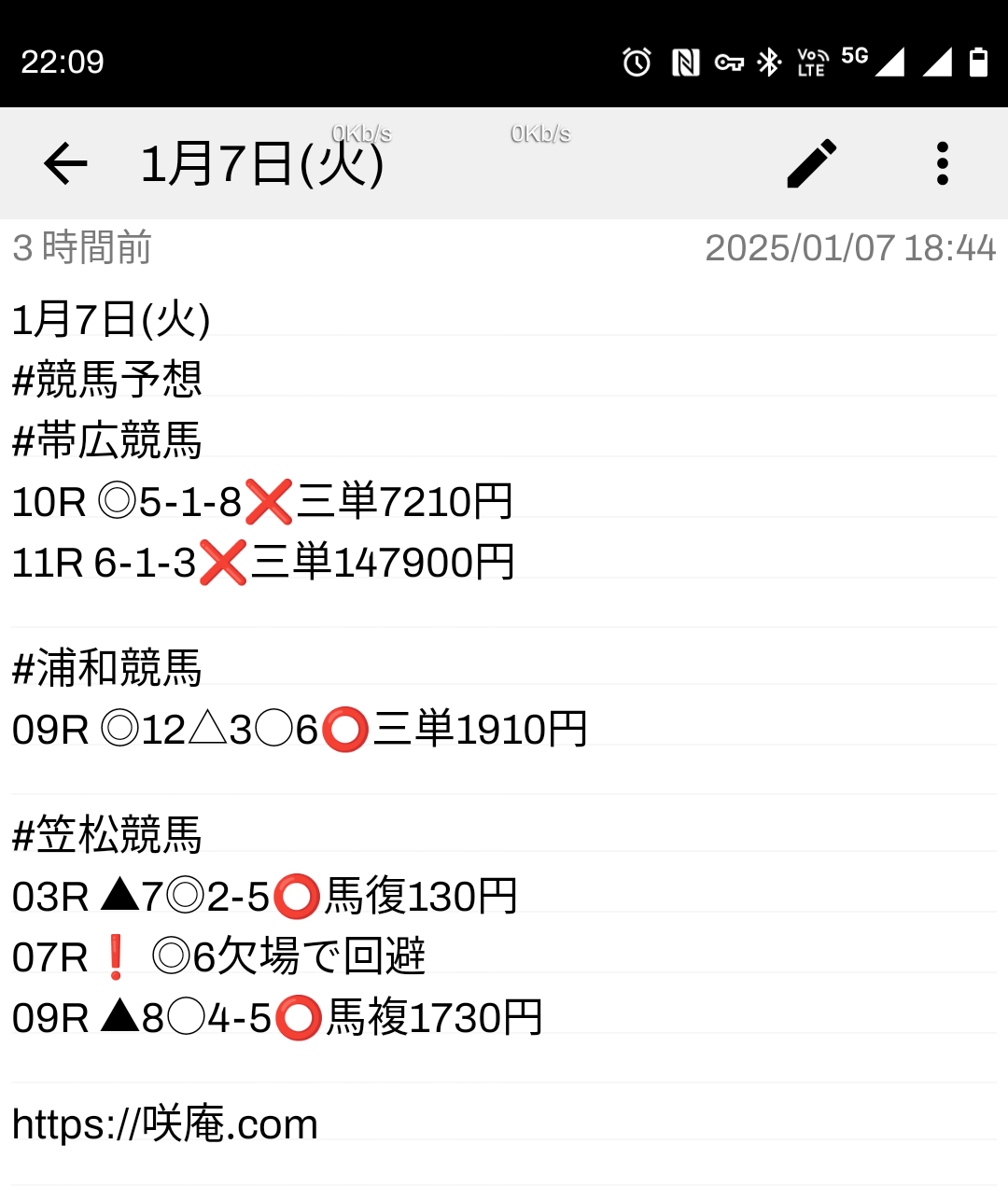This screenshot has height=1200, width=1008.
Task: Go back from the 1月7日(火) note
Action: pyautogui.click(x=65, y=164)
